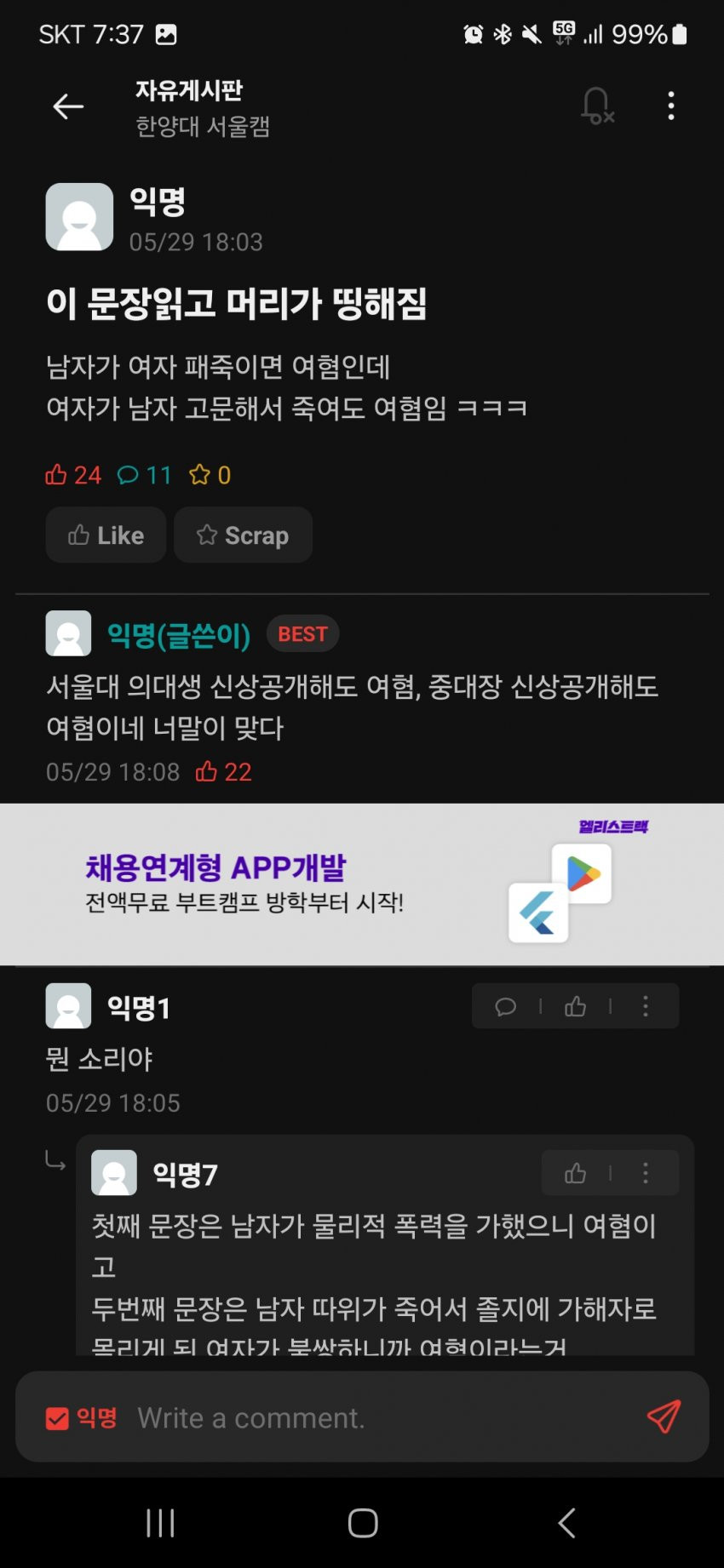Scrap this post

coord(243,535)
